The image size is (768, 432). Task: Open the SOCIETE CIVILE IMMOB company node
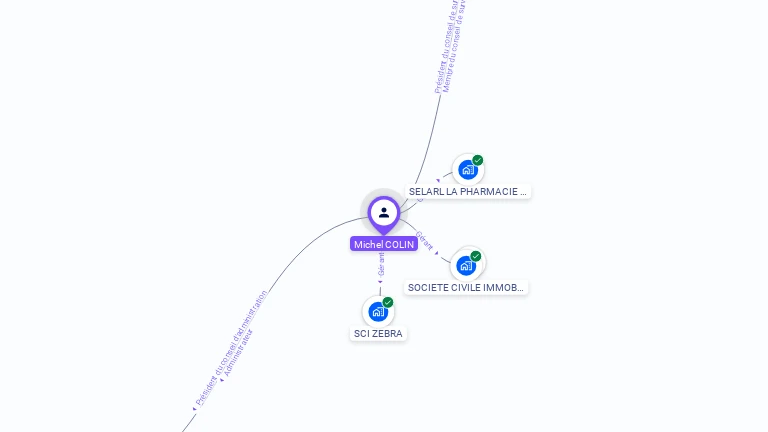coord(466,266)
